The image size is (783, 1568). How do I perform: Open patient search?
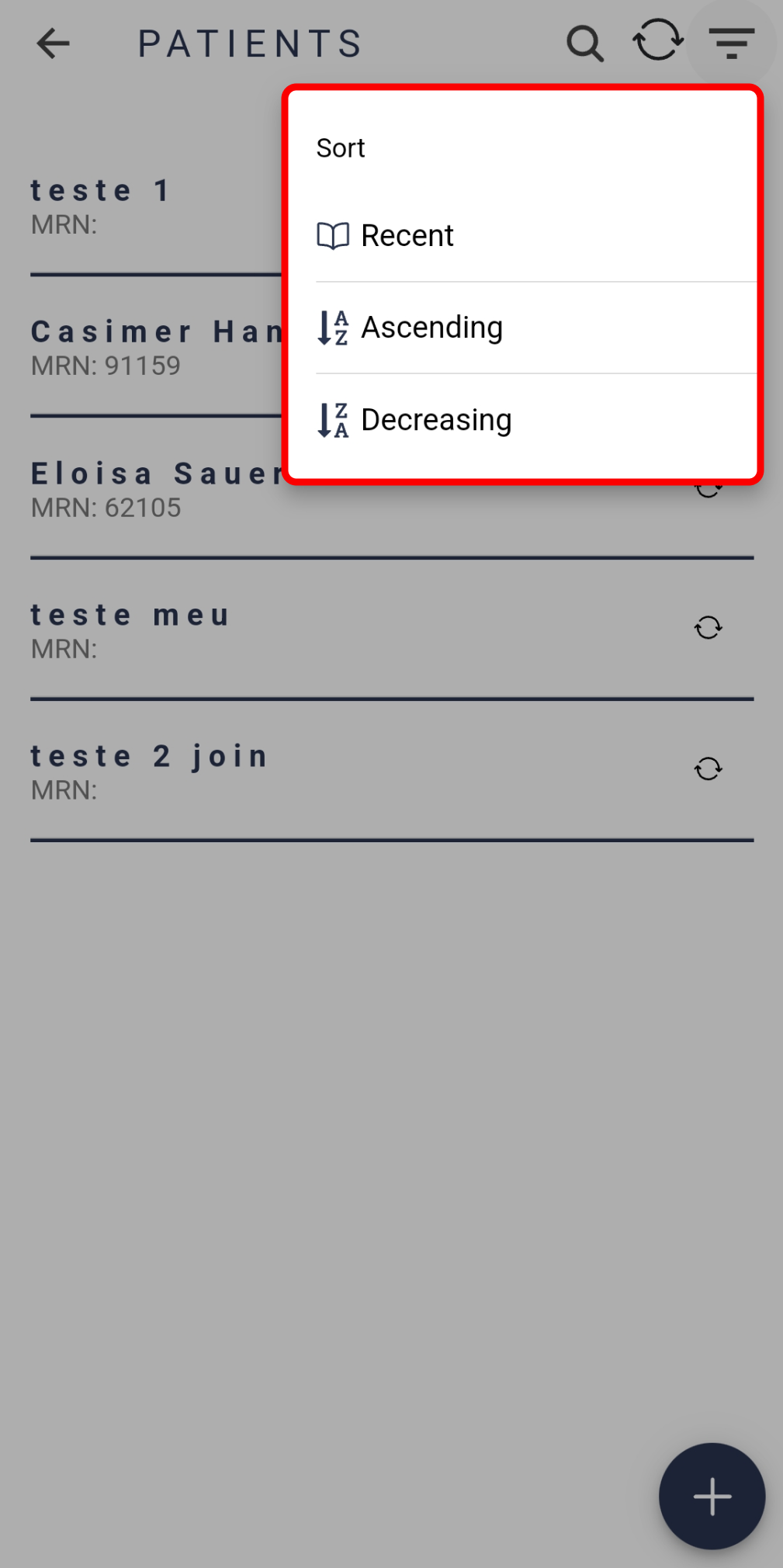click(x=584, y=43)
